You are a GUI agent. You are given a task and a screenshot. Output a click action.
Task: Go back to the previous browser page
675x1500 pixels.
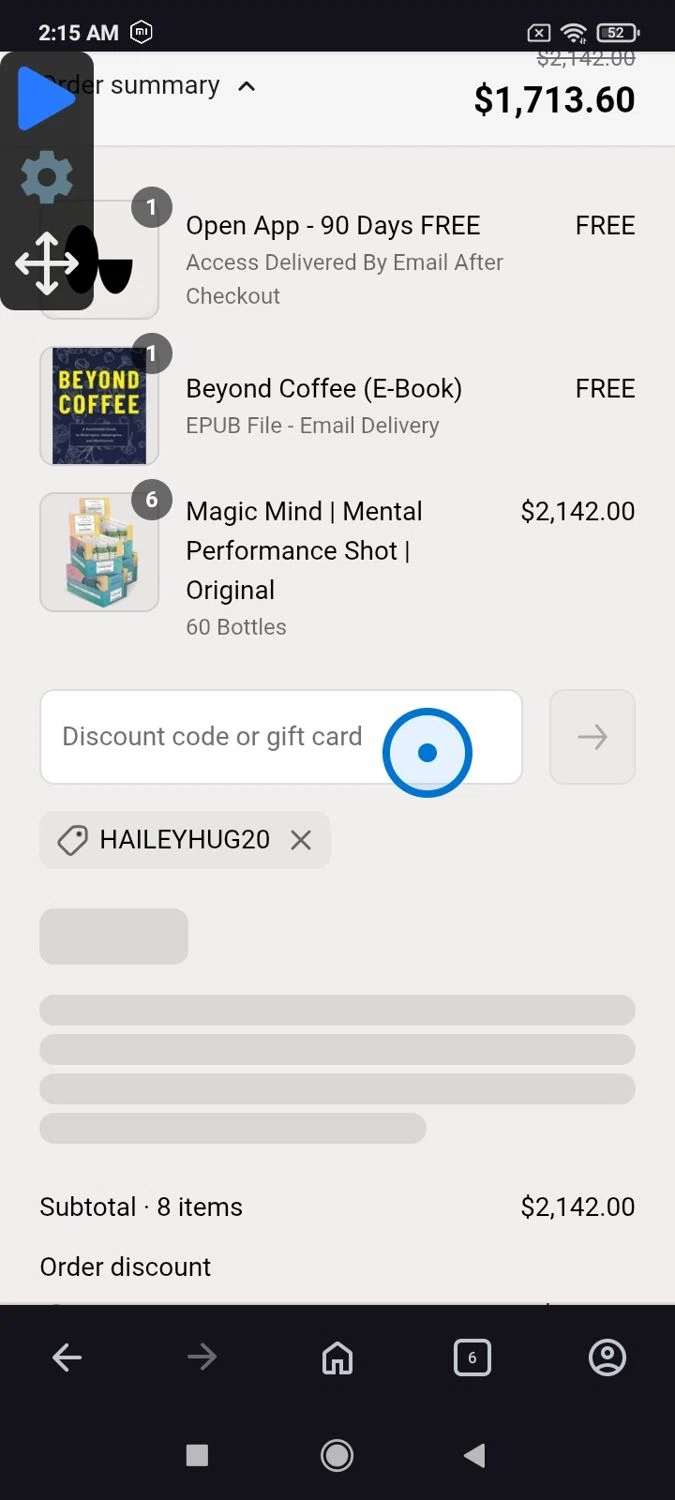click(x=67, y=1357)
